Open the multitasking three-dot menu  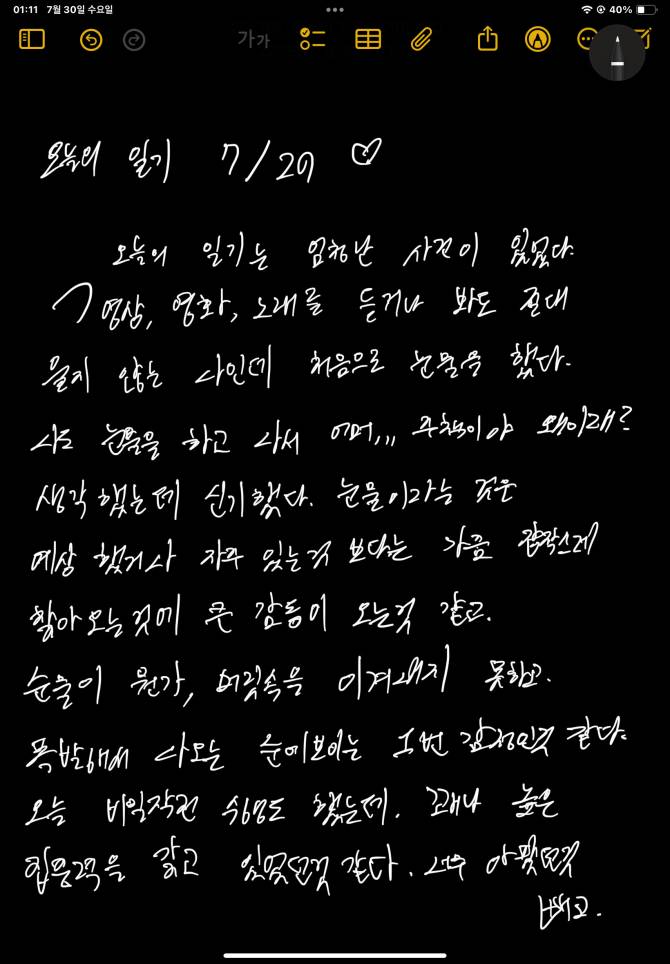(335, 9)
